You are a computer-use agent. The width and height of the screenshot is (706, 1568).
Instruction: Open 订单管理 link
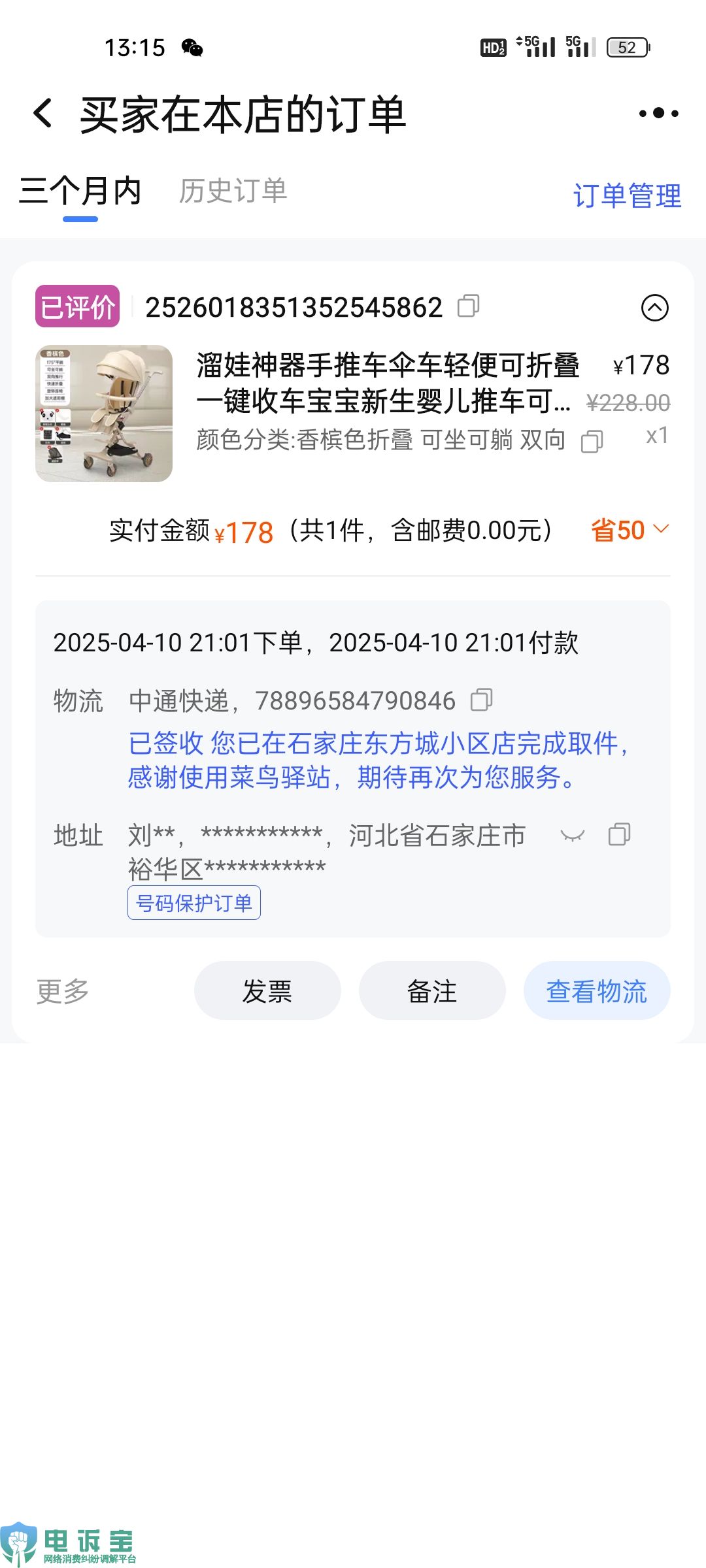click(626, 195)
